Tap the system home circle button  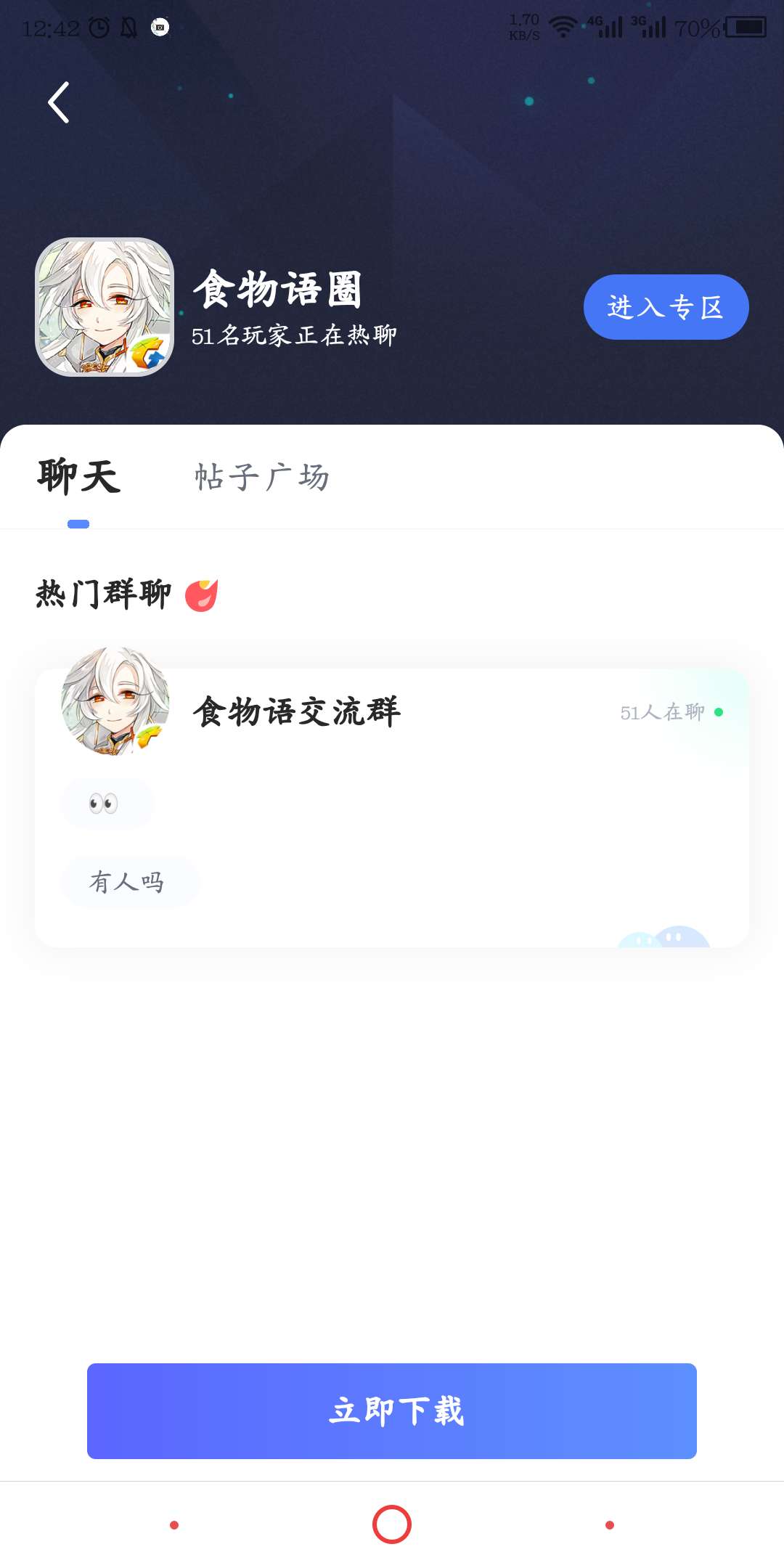pyautogui.click(x=392, y=1524)
